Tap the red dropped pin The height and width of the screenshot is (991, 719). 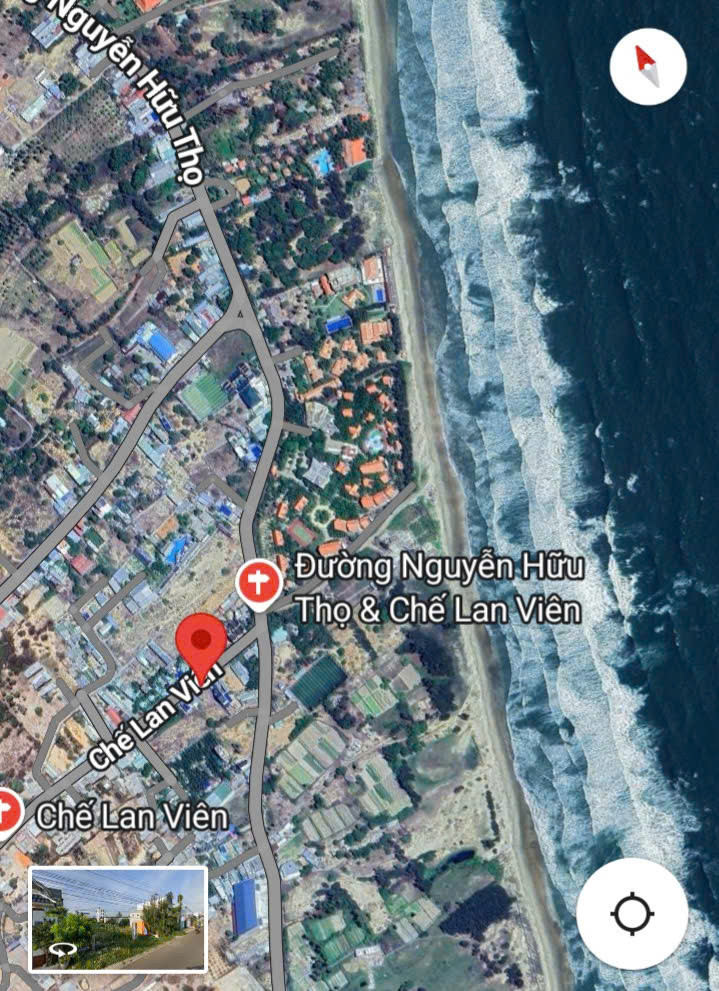(x=201, y=643)
